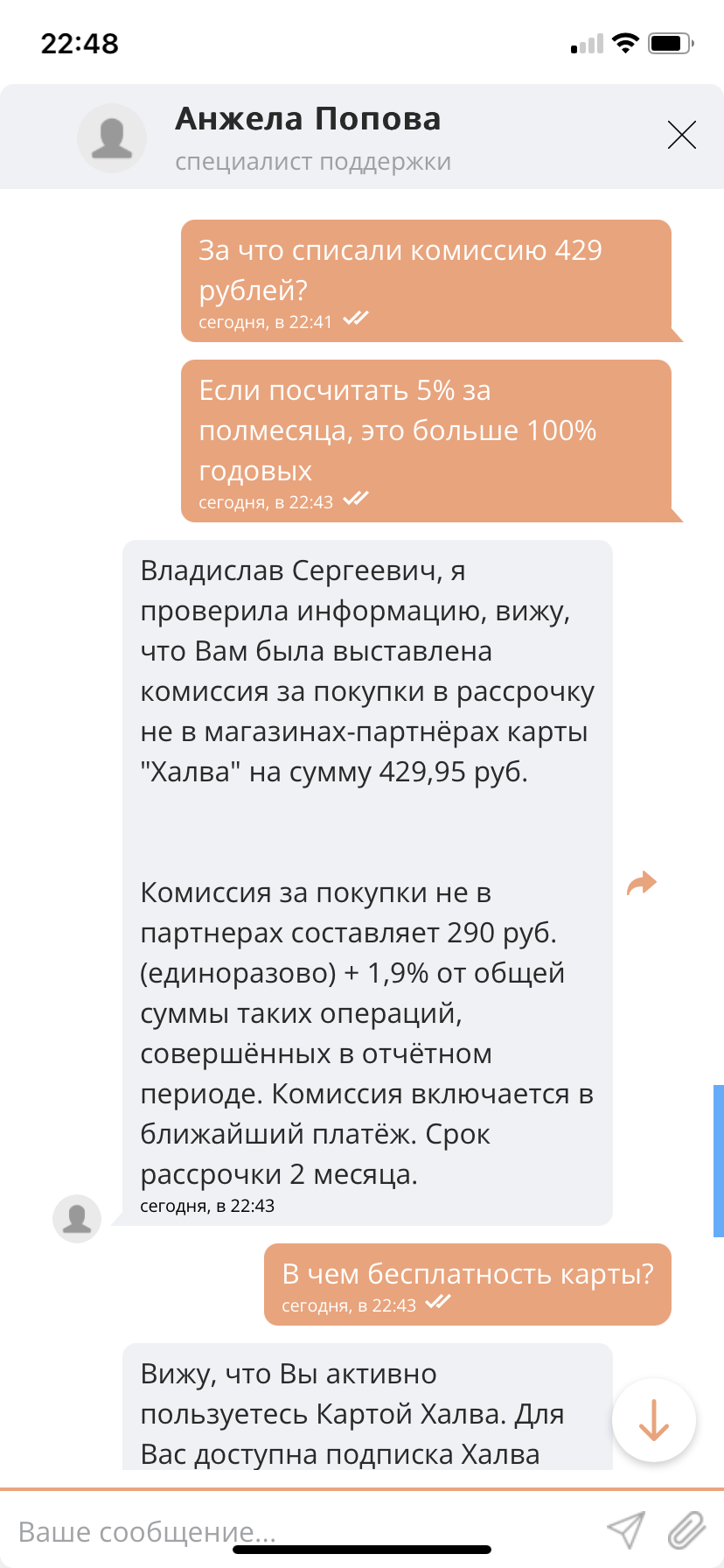Close the support chat with Анжела Попова

pyautogui.click(x=682, y=135)
